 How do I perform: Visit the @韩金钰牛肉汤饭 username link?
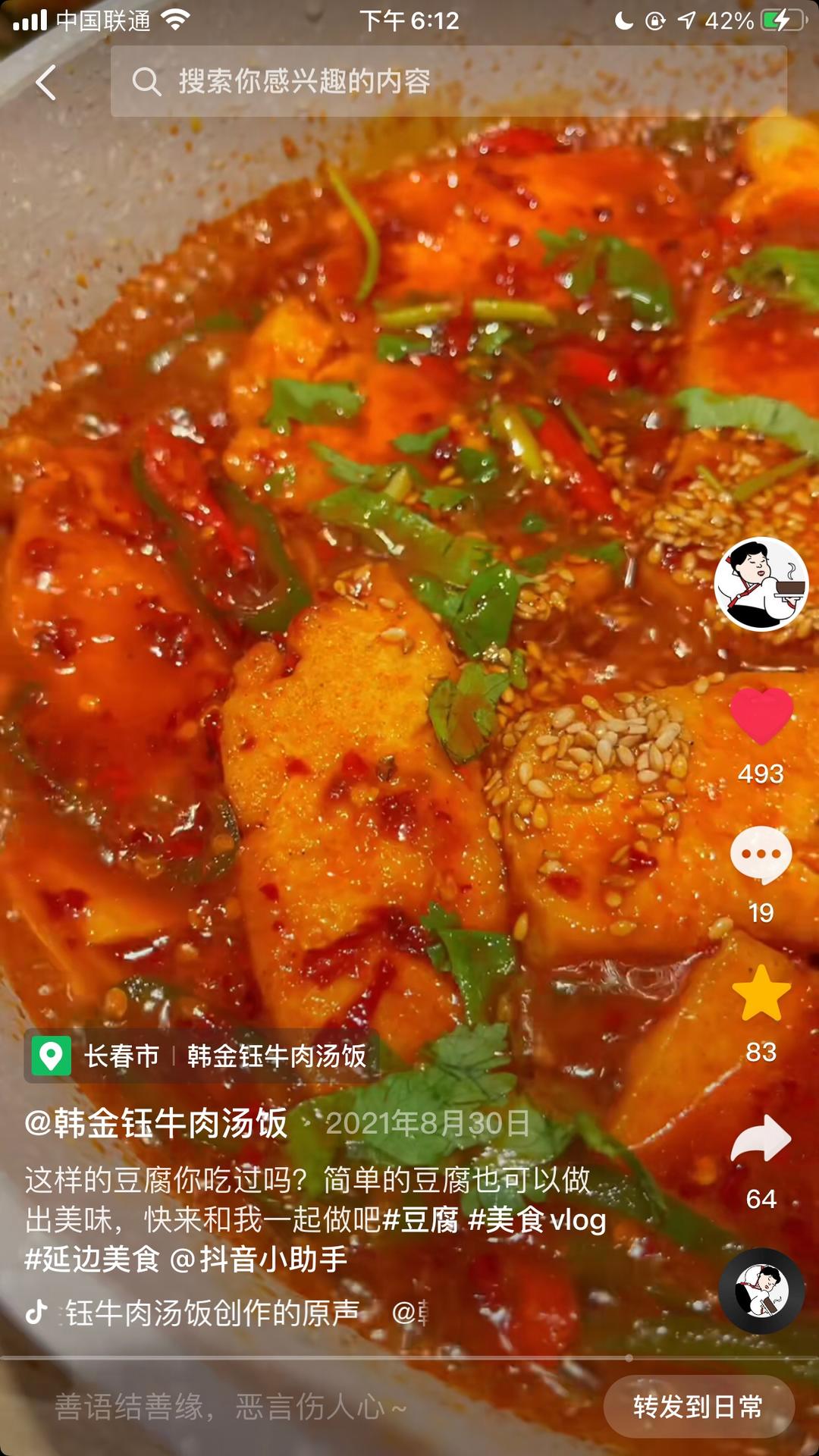tap(156, 1123)
